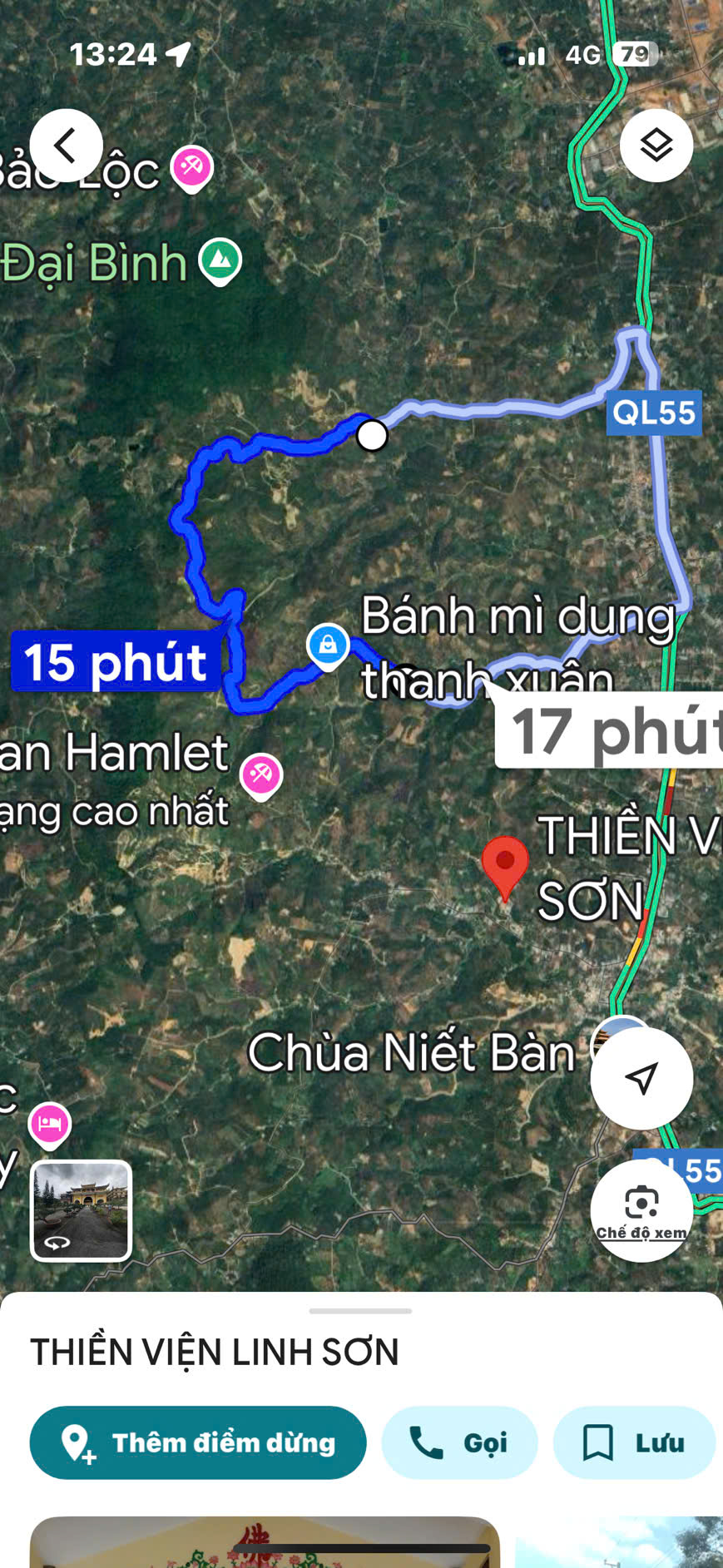This screenshot has height=1568, width=723.
Task: Open Bánh mì dung thanh xuân marker
Action: click(328, 645)
